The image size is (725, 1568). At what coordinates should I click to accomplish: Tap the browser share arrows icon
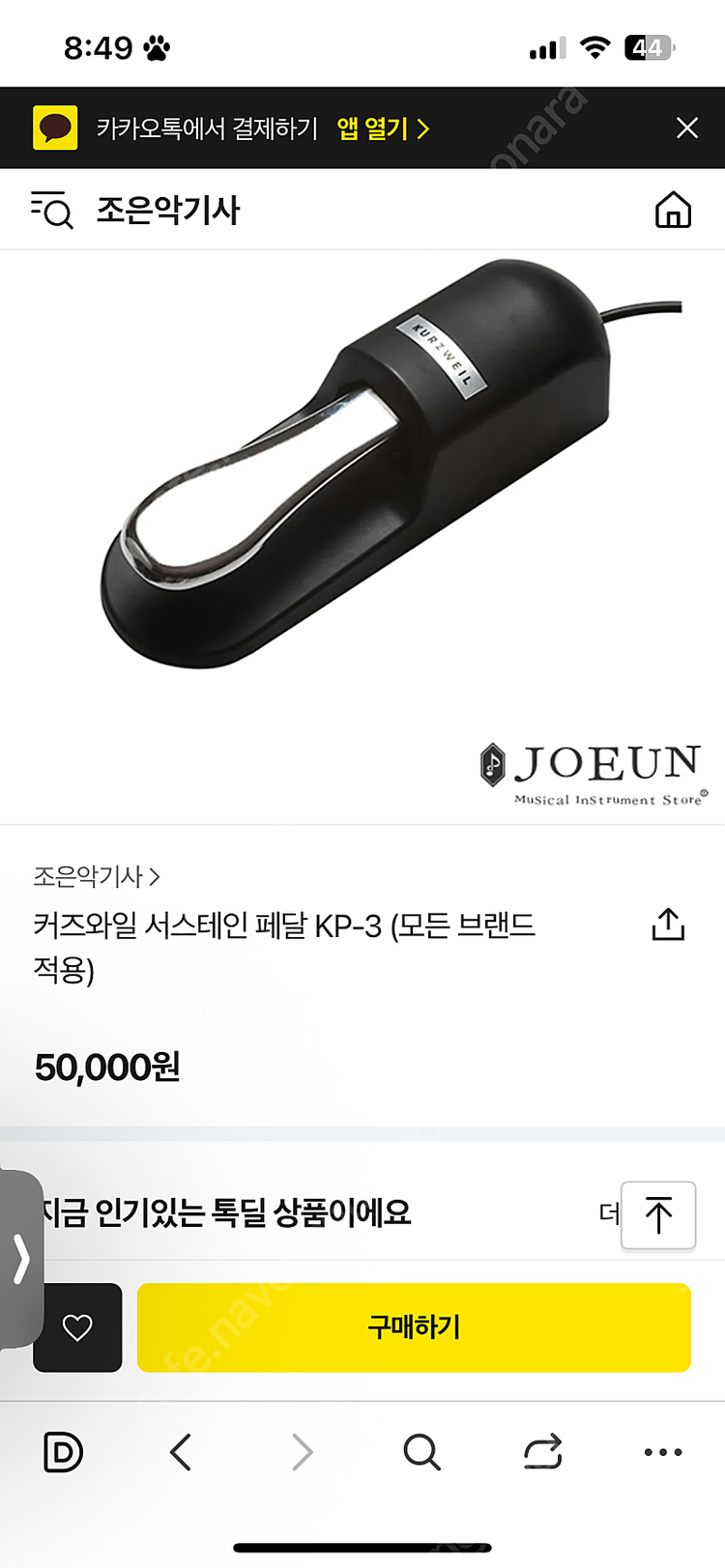tap(542, 1452)
